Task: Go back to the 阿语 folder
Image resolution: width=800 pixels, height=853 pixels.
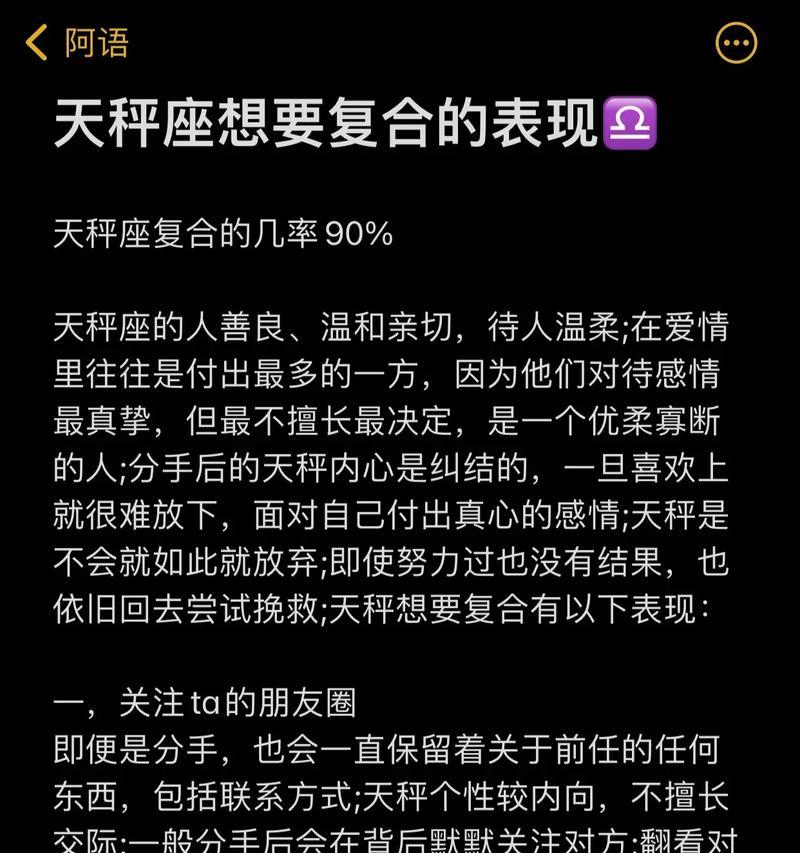Action: click(76, 43)
